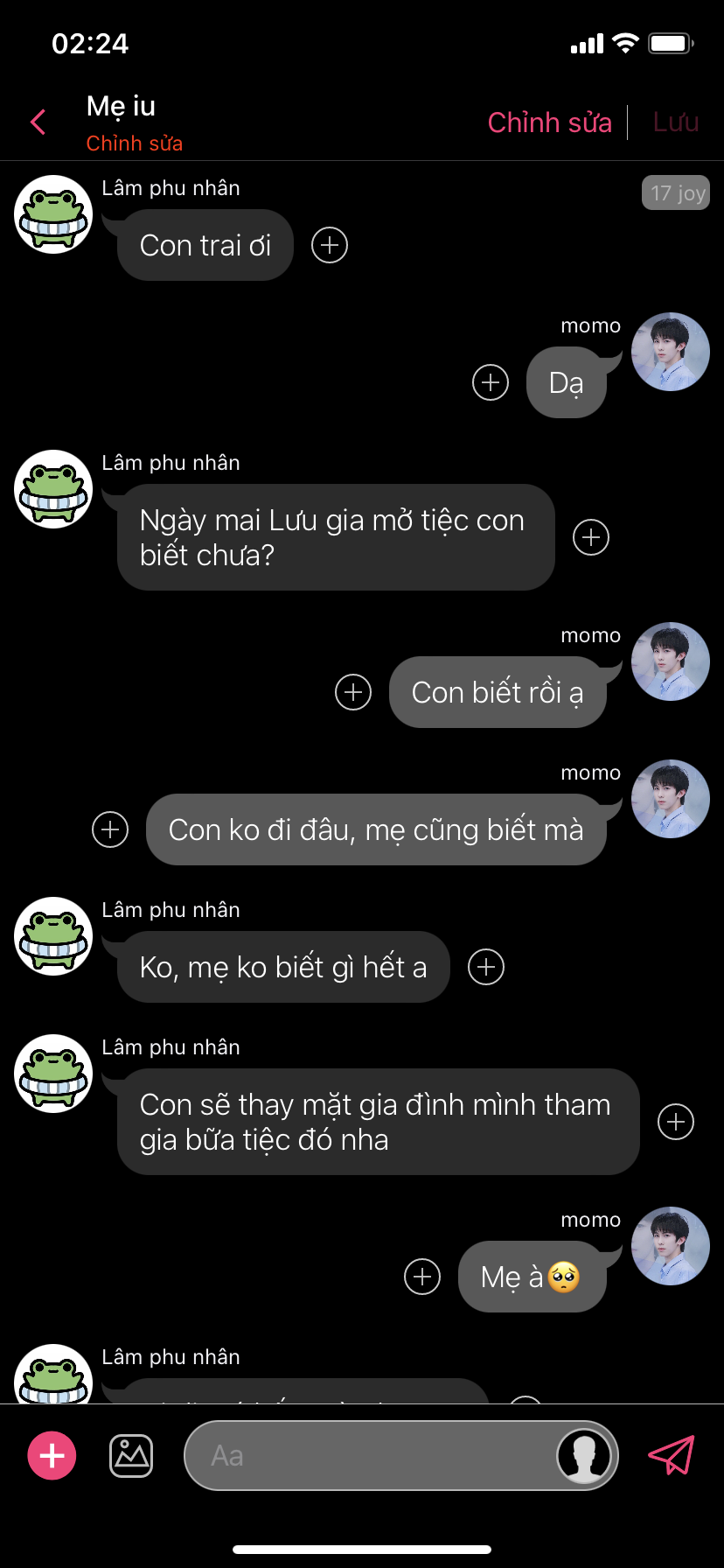Tap the plus beside "Con ko đi đâu" message
This screenshot has width=724, height=1568.
pyautogui.click(x=110, y=829)
